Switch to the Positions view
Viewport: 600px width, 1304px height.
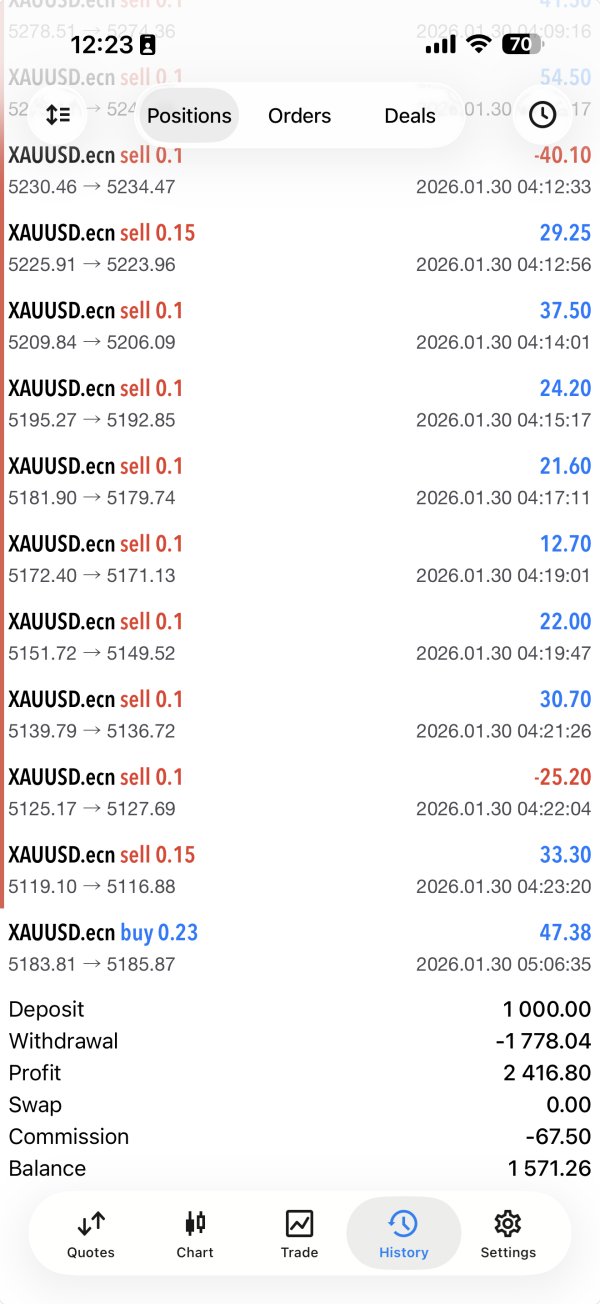189,116
